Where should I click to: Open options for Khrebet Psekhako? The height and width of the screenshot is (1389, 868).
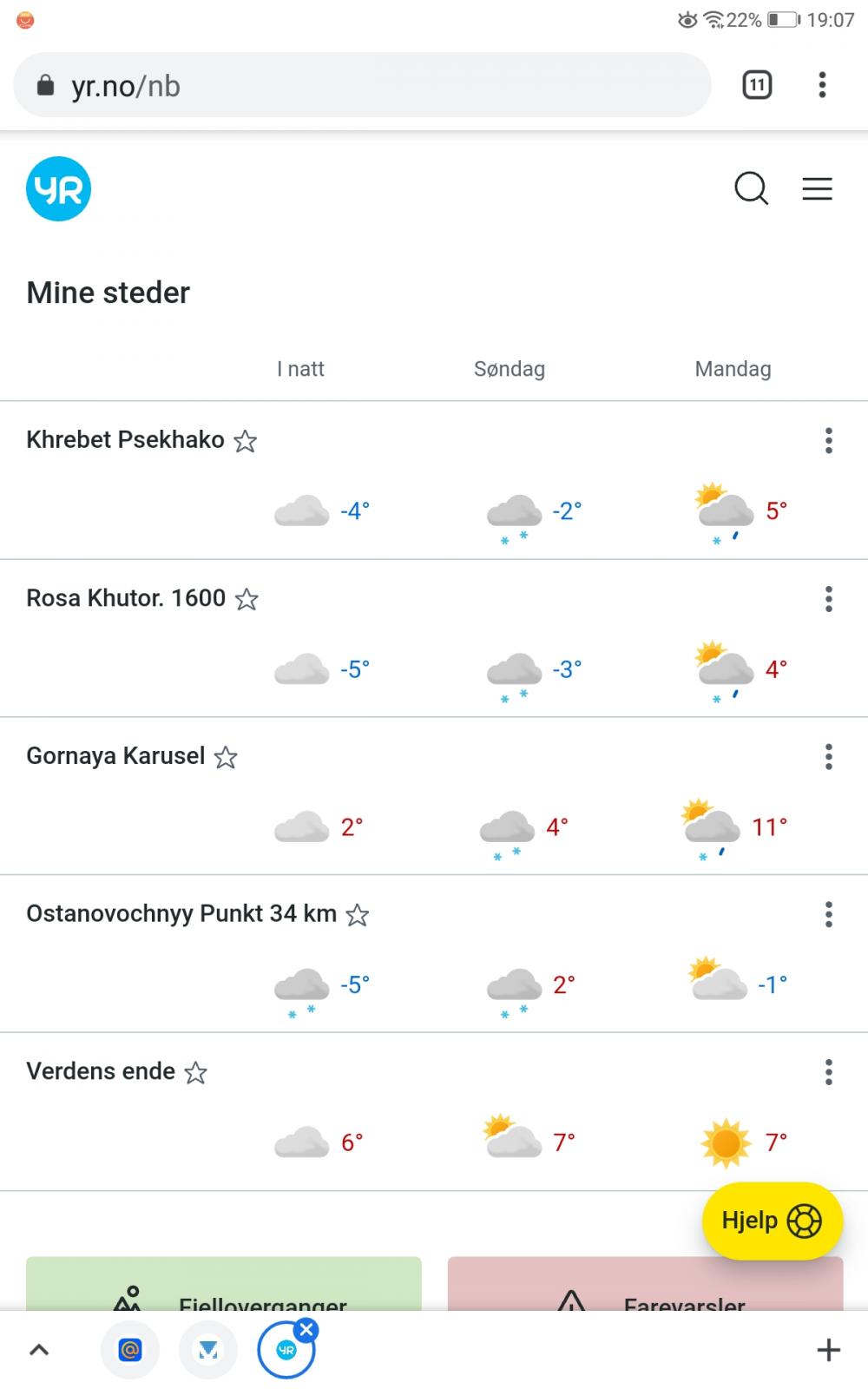point(829,441)
